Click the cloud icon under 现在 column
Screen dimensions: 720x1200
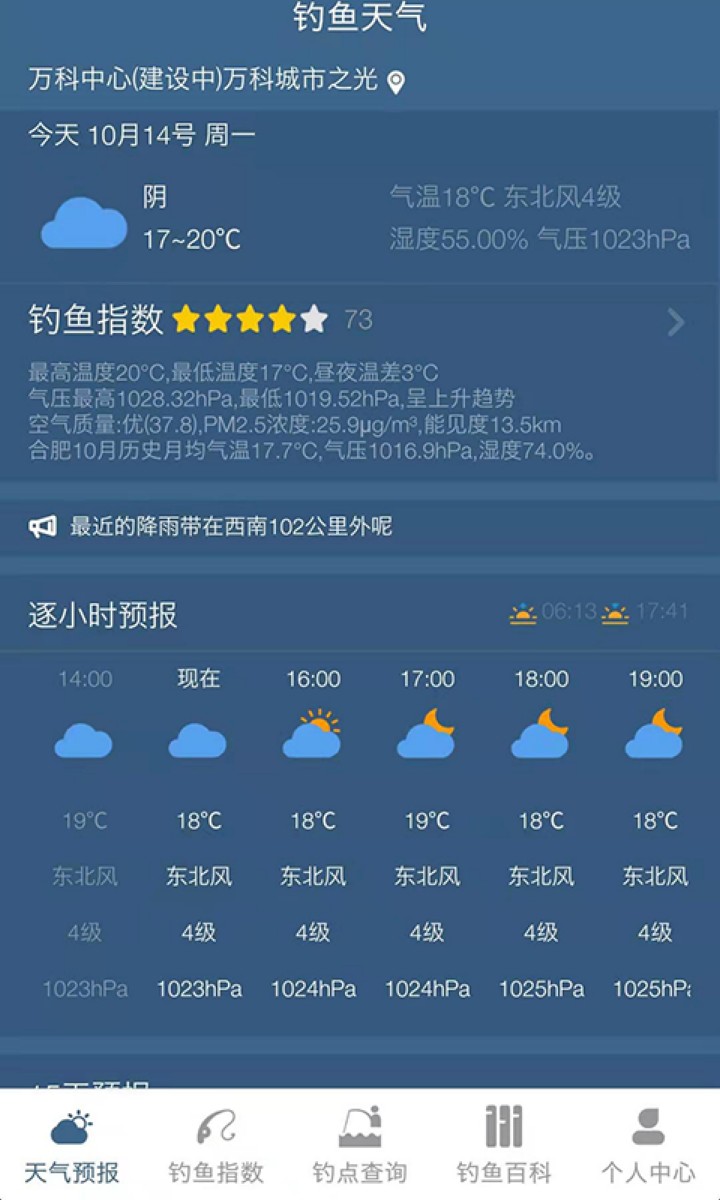(x=198, y=740)
